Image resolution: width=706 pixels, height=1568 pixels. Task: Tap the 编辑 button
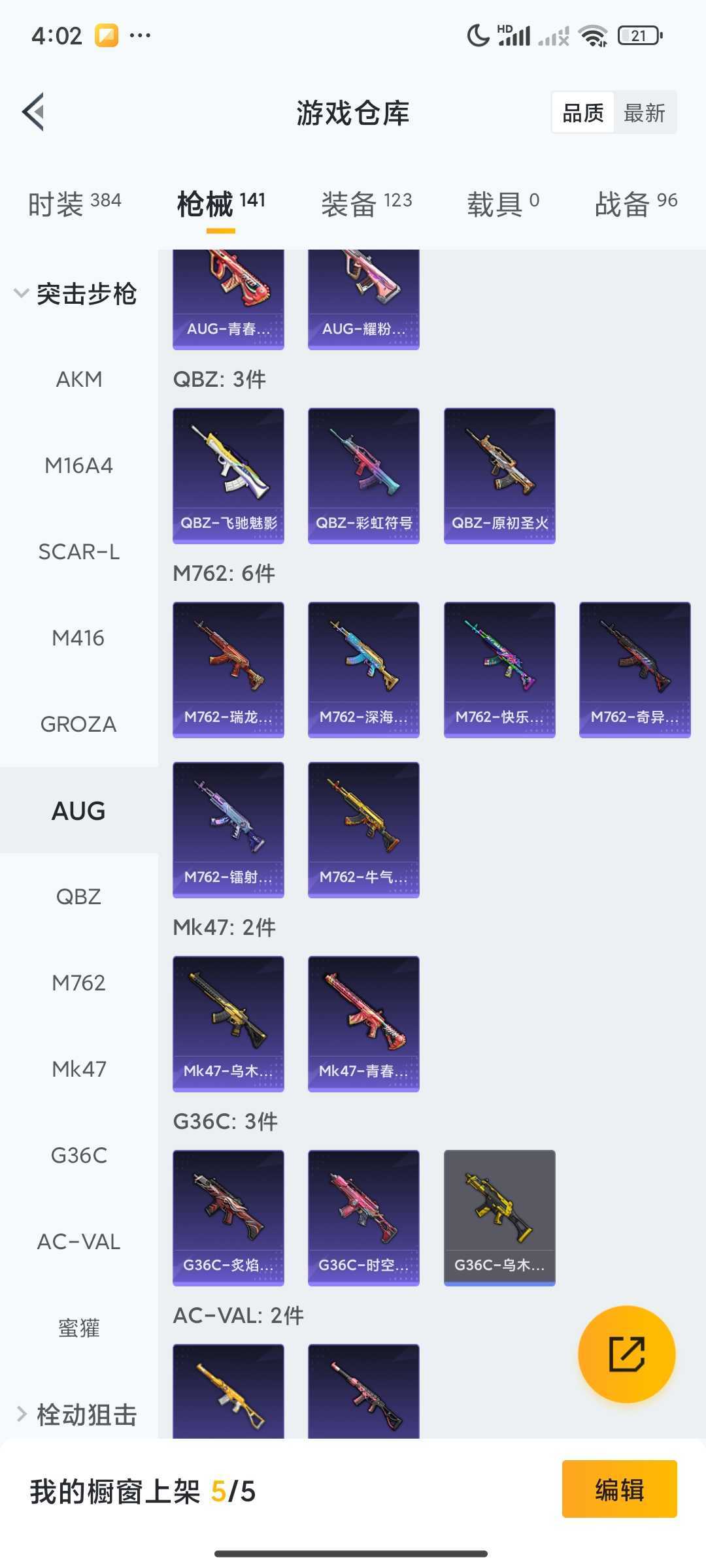(x=619, y=1490)
